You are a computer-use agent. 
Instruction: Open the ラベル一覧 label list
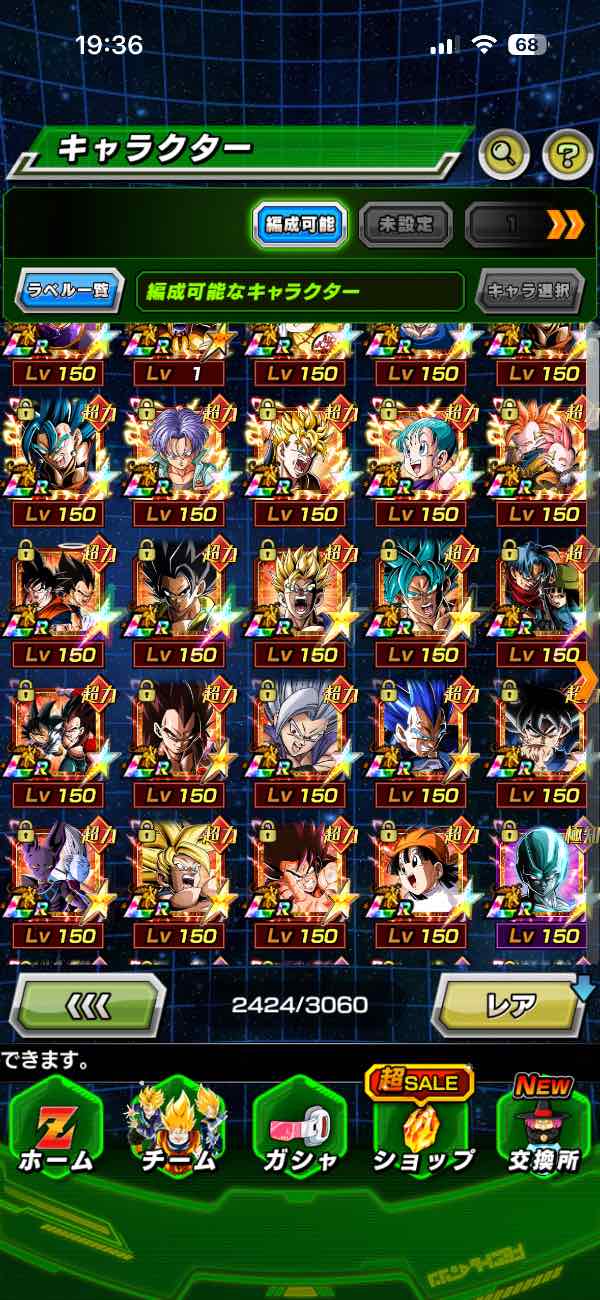tap(69, 291)
